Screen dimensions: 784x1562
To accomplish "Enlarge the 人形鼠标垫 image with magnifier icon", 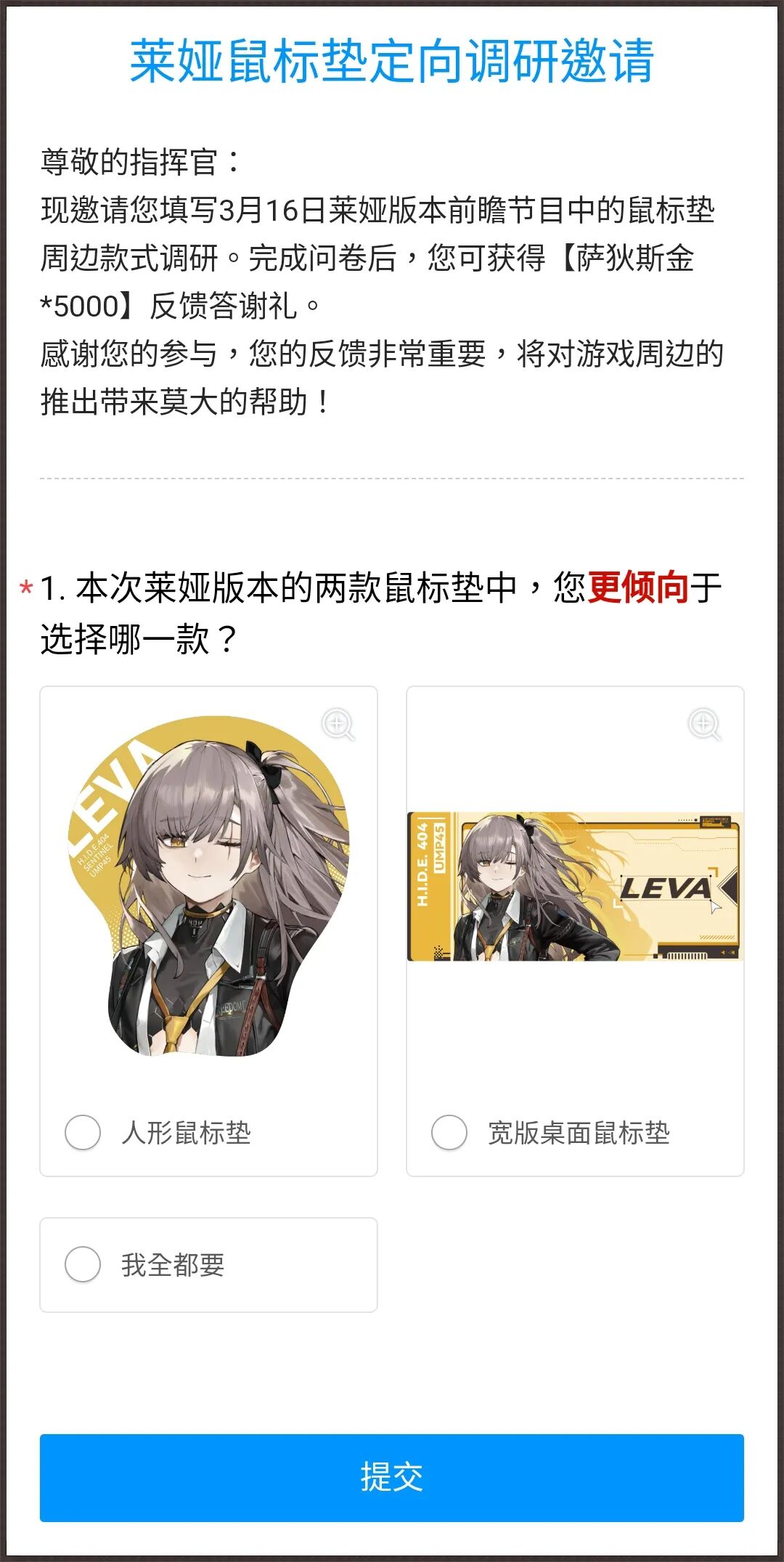I will point(338,725).
